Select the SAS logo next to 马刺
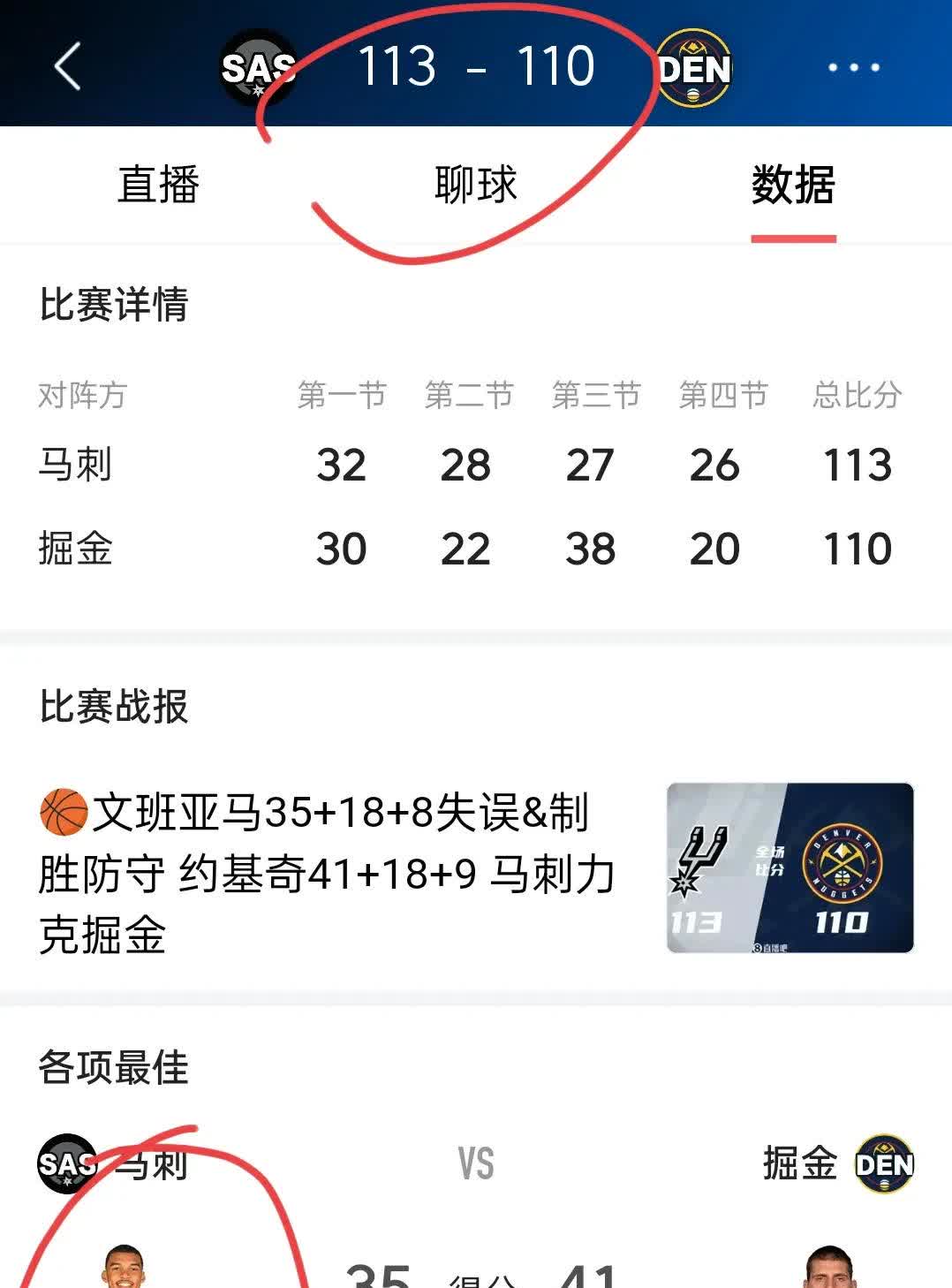 [66, 1164]
